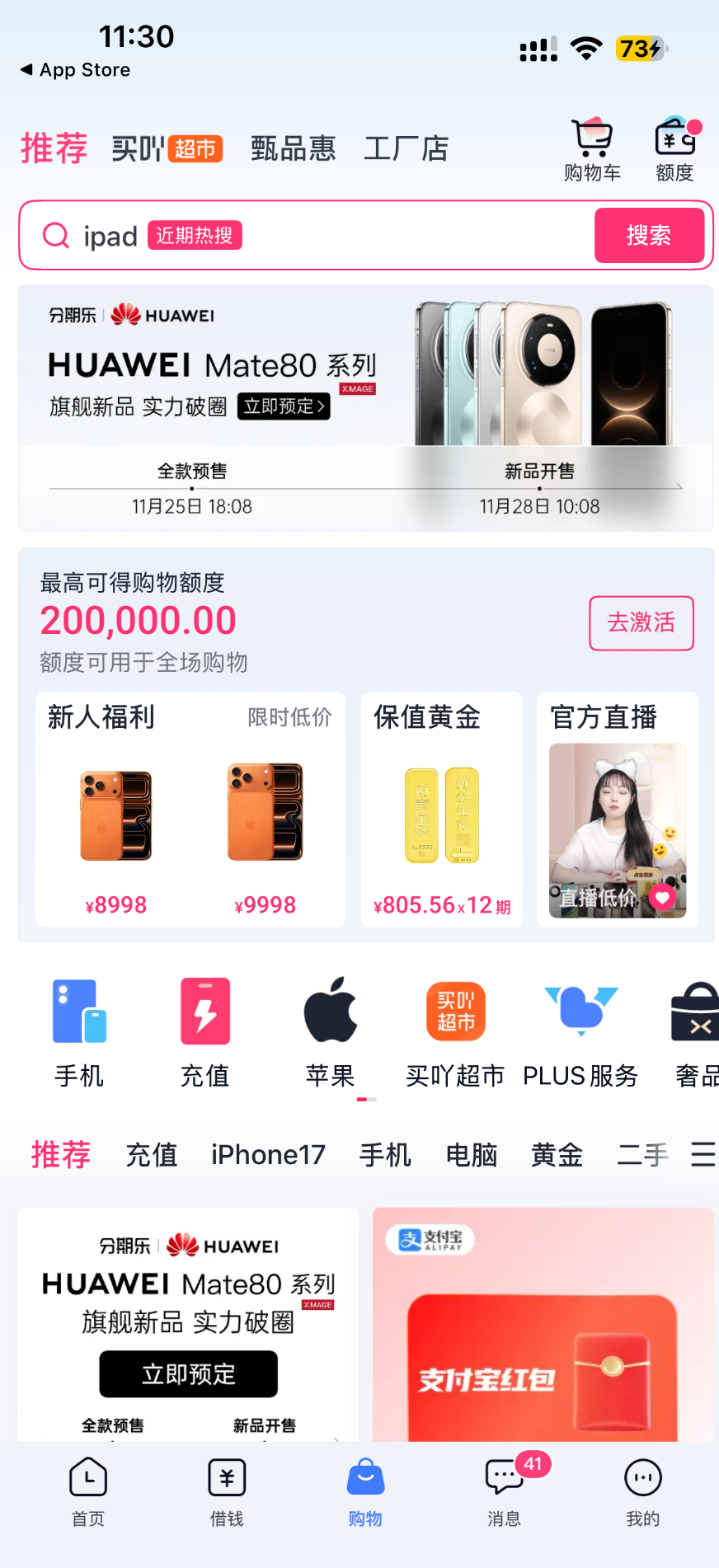Open the 充值 recharge category icon
Viewport: 719px width, 1568px height.
coord(204,1030)
